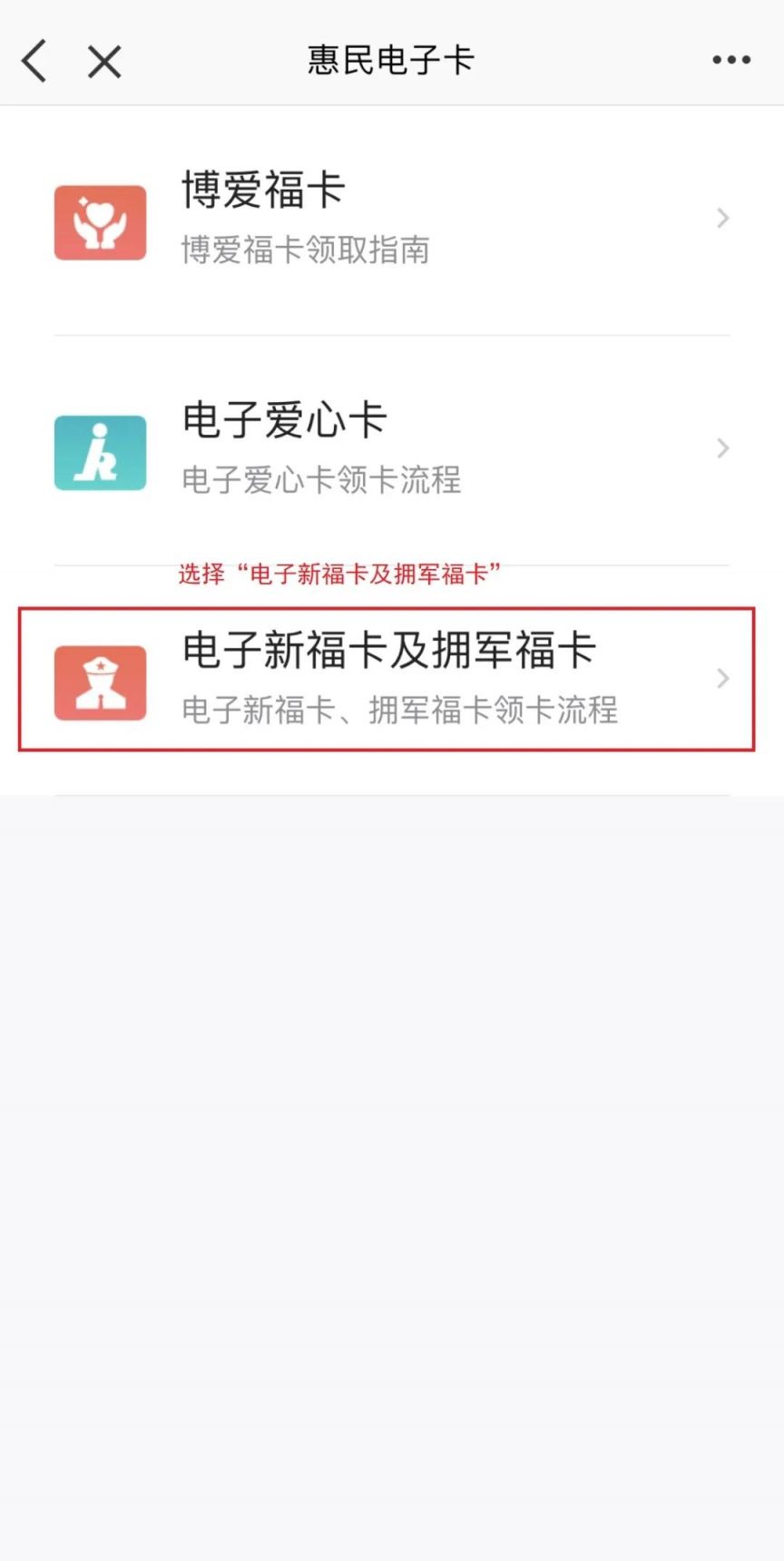Viewport: 784px width, 1561px height.
Task: Choose 电子新福卡及拥军福卡
Action: pos(388,679)
